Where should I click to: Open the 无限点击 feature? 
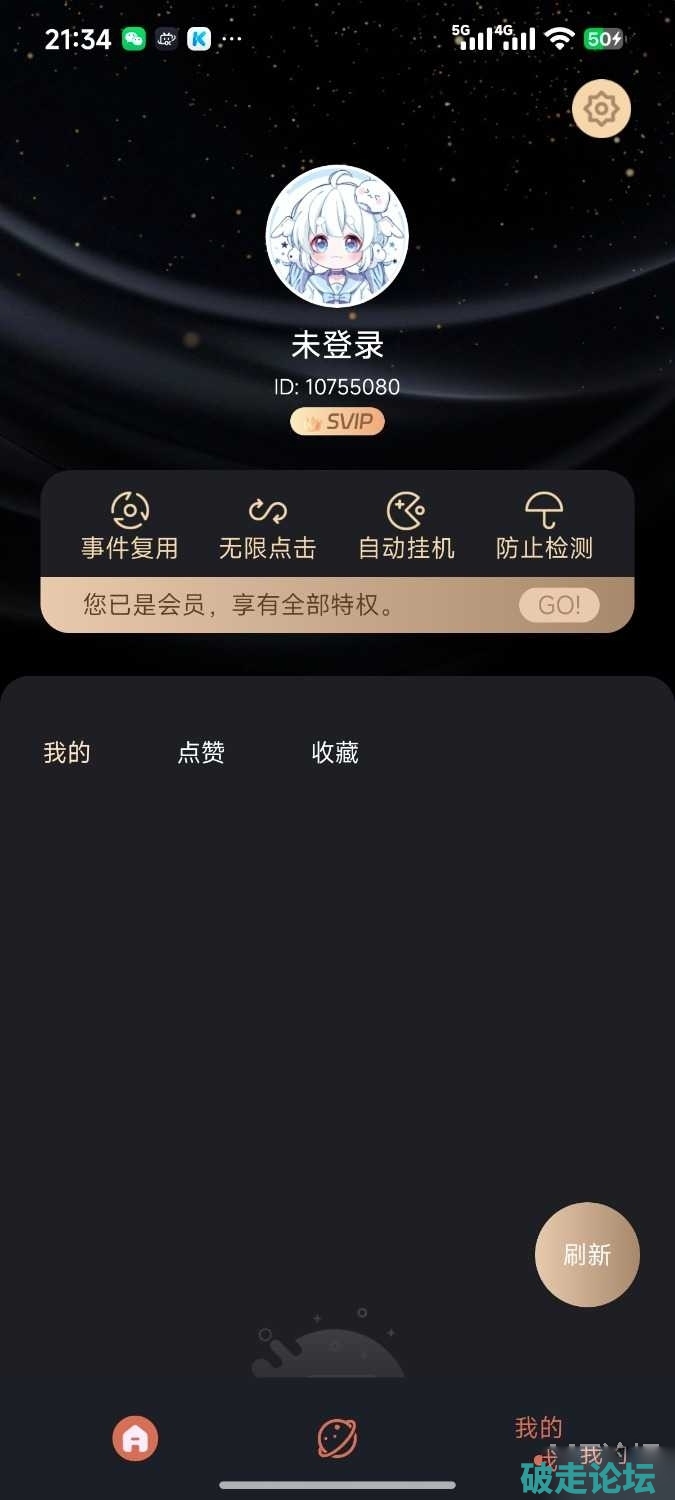(267, 526)
